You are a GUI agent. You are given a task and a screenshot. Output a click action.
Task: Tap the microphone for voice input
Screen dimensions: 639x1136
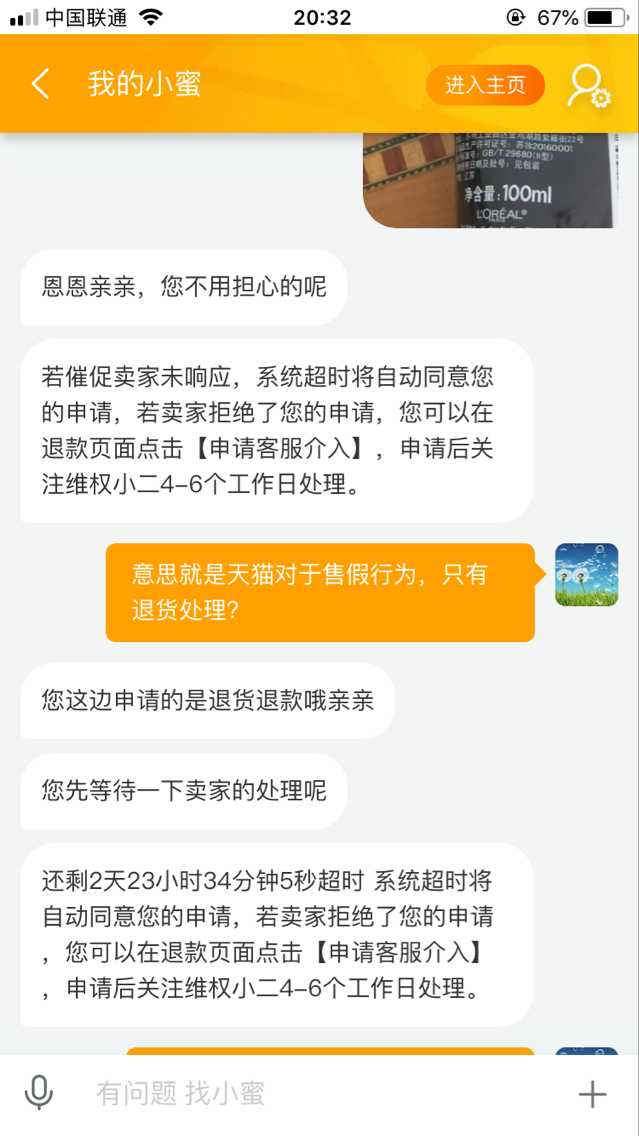(39, 1093)
